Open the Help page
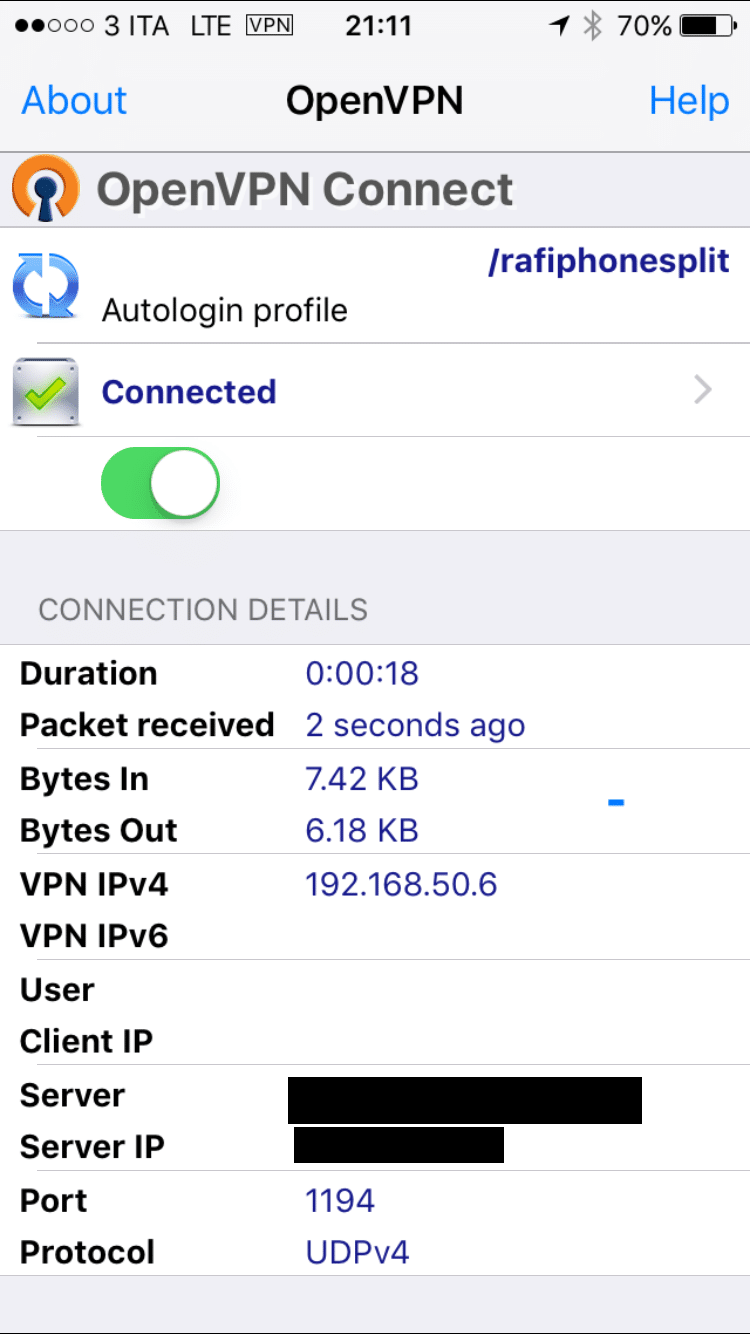 (x=689, y=101)
